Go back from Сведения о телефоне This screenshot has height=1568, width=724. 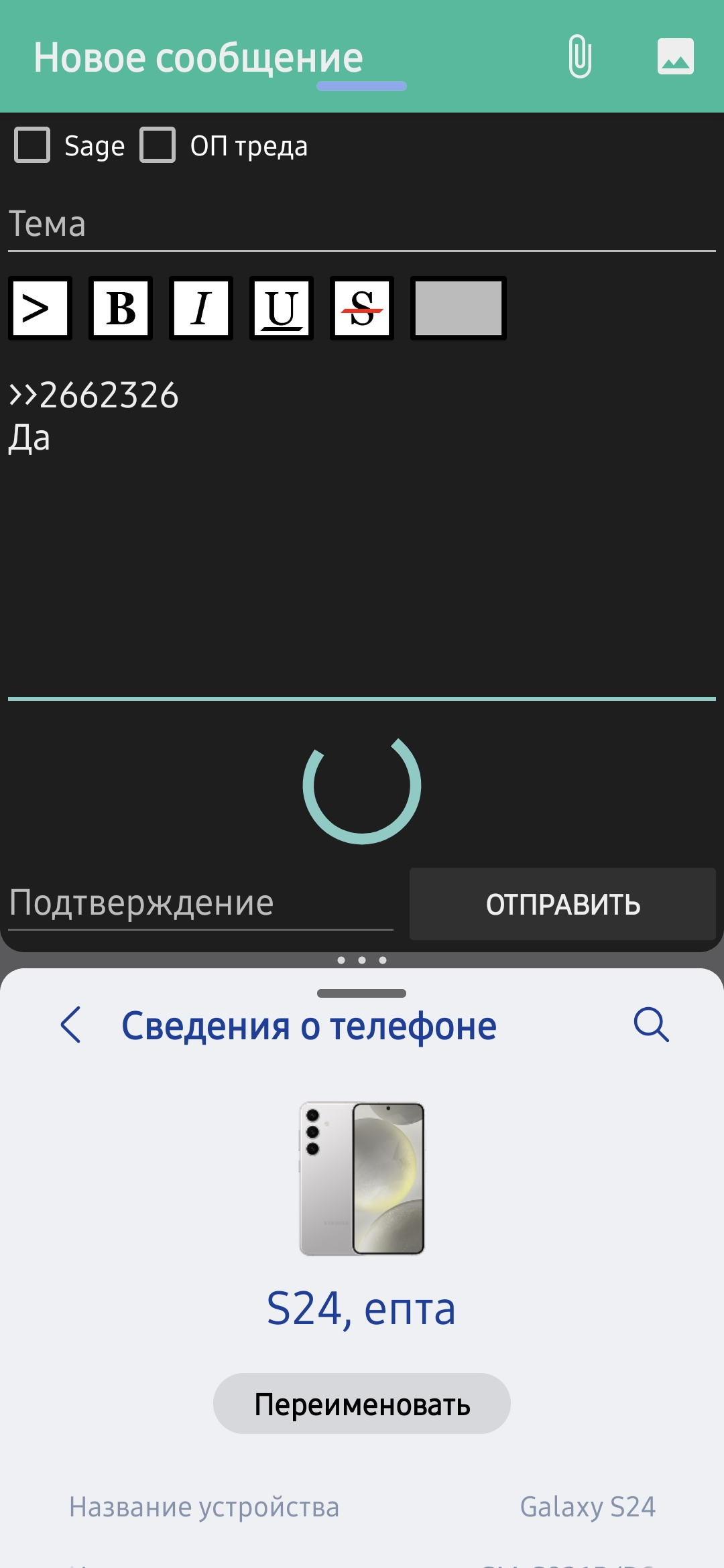coord(71,1025)
